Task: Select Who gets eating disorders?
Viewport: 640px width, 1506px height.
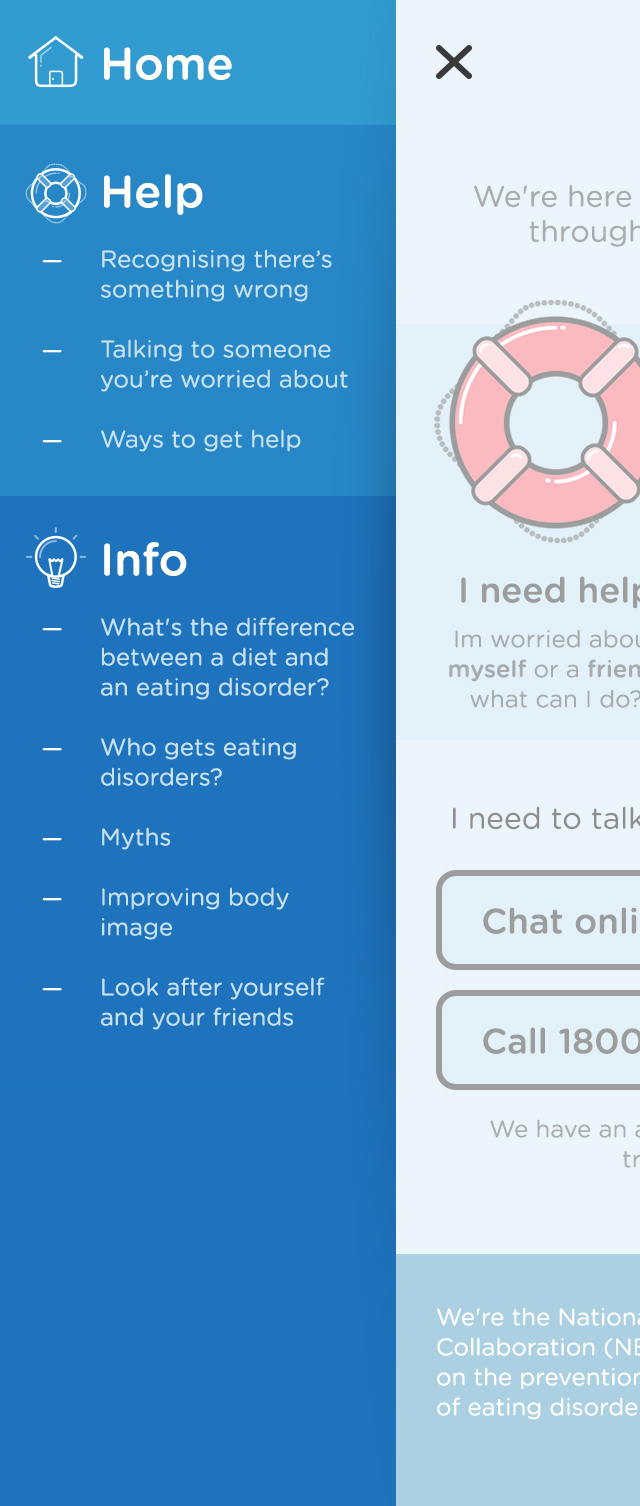Action: pyautogui.click(x=198, y=762)
